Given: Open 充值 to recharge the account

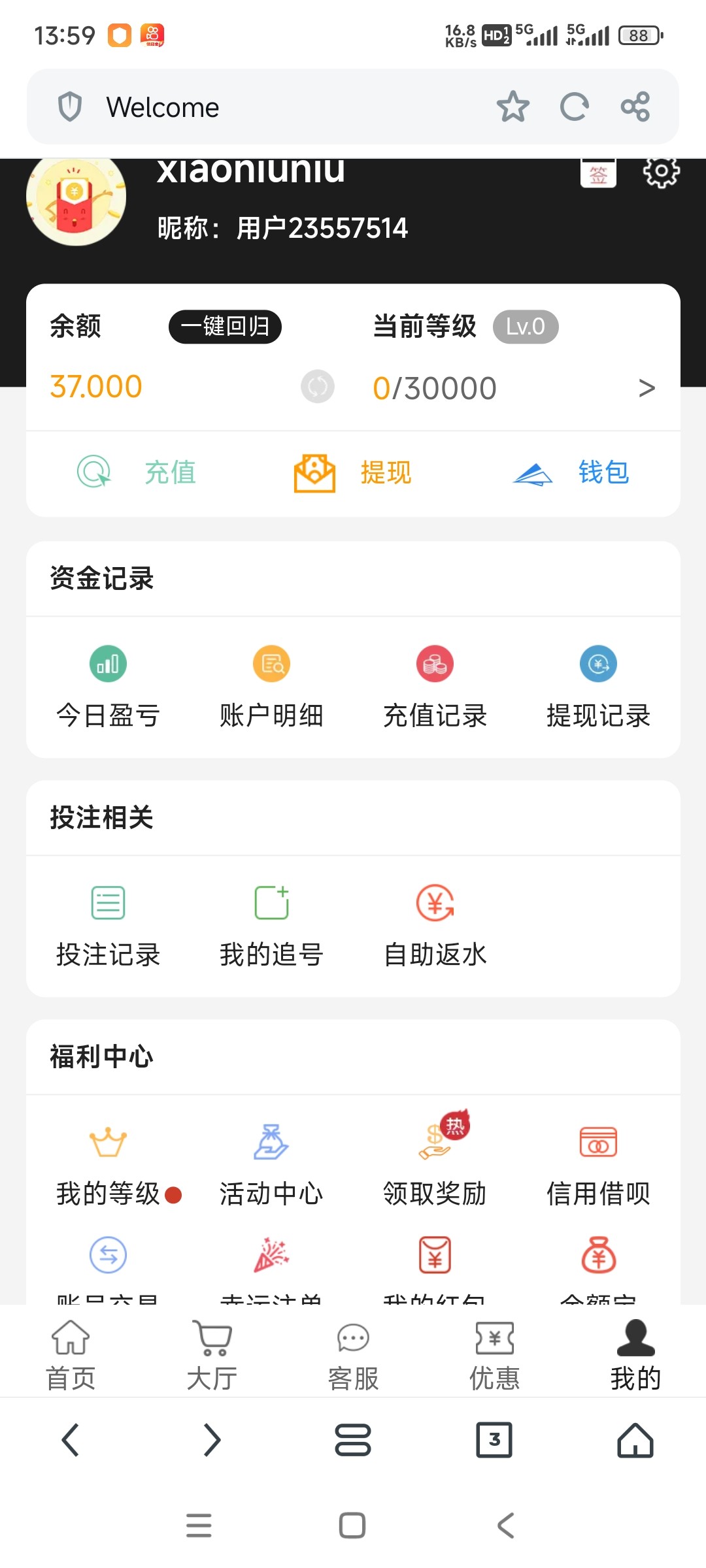Looking at the screenshot, I should pyautogui.click(x=137, y=472).
